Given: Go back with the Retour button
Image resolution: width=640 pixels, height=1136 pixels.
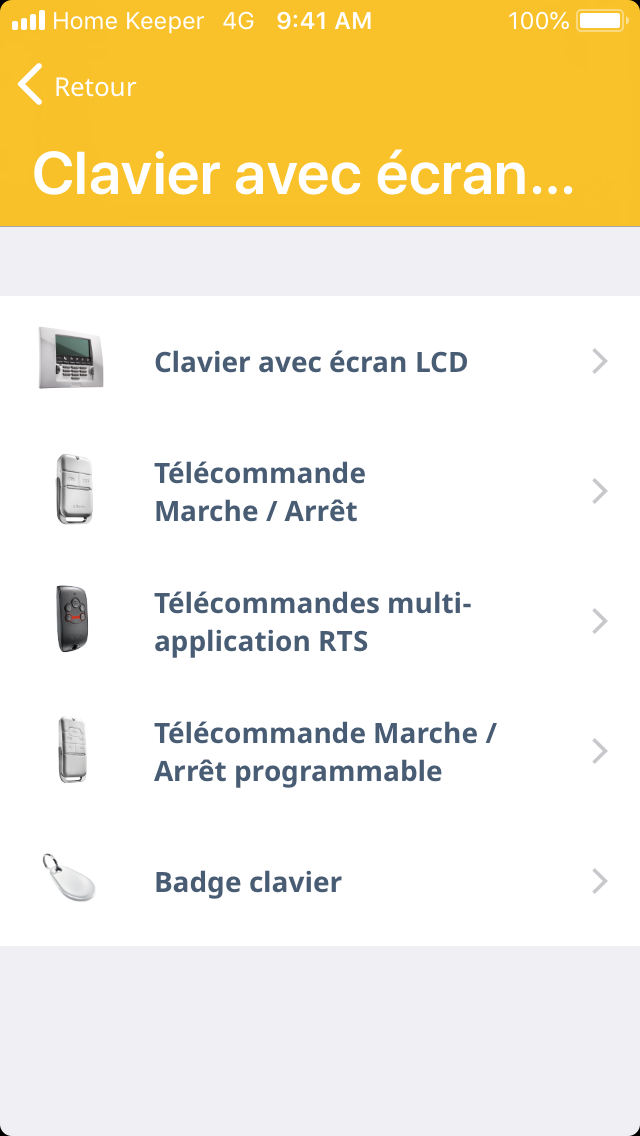Looking at the screenshot, I should click(x=77, y=87).
